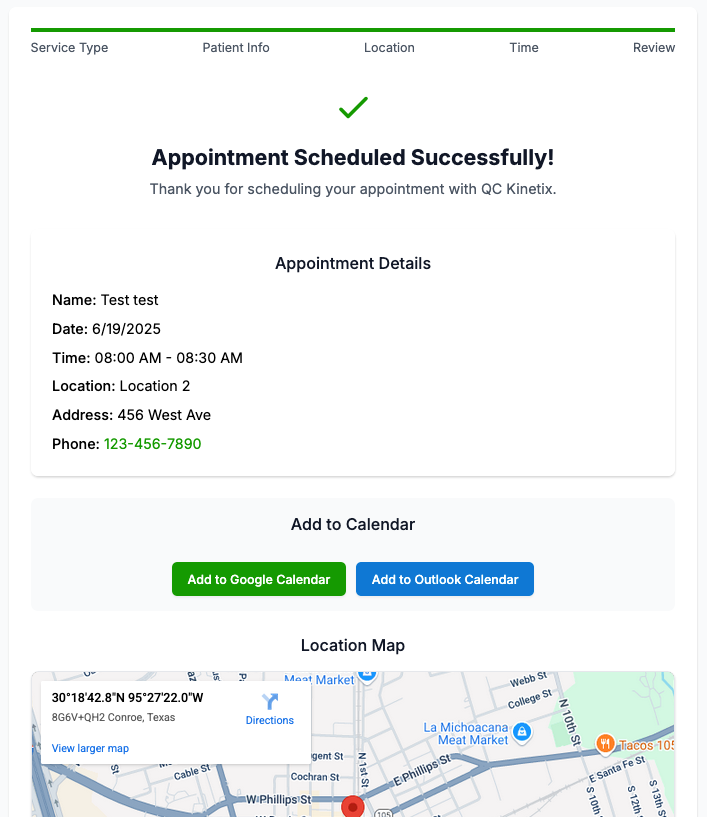Tap View larger map link

coord(90,748)
